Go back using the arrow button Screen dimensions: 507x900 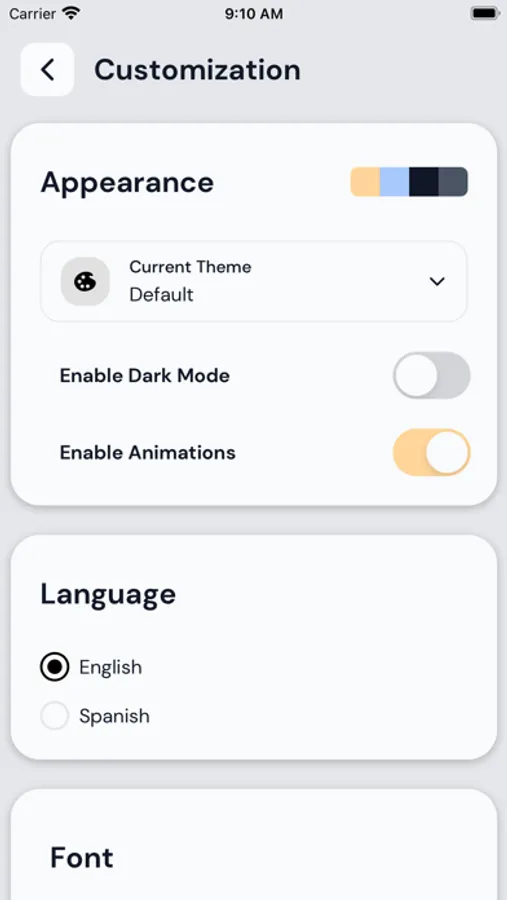click(x=47, y=69)
